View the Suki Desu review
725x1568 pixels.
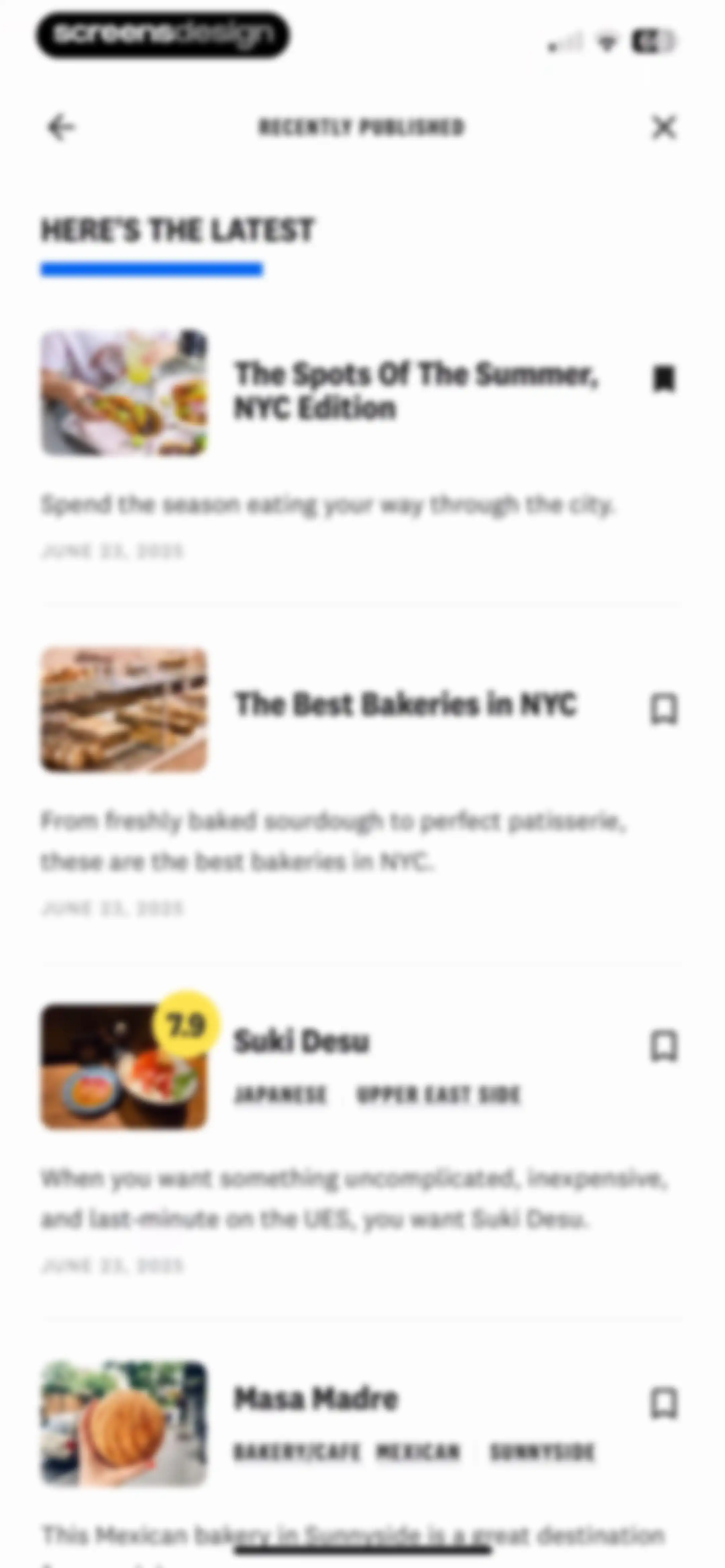[302, 1041]
